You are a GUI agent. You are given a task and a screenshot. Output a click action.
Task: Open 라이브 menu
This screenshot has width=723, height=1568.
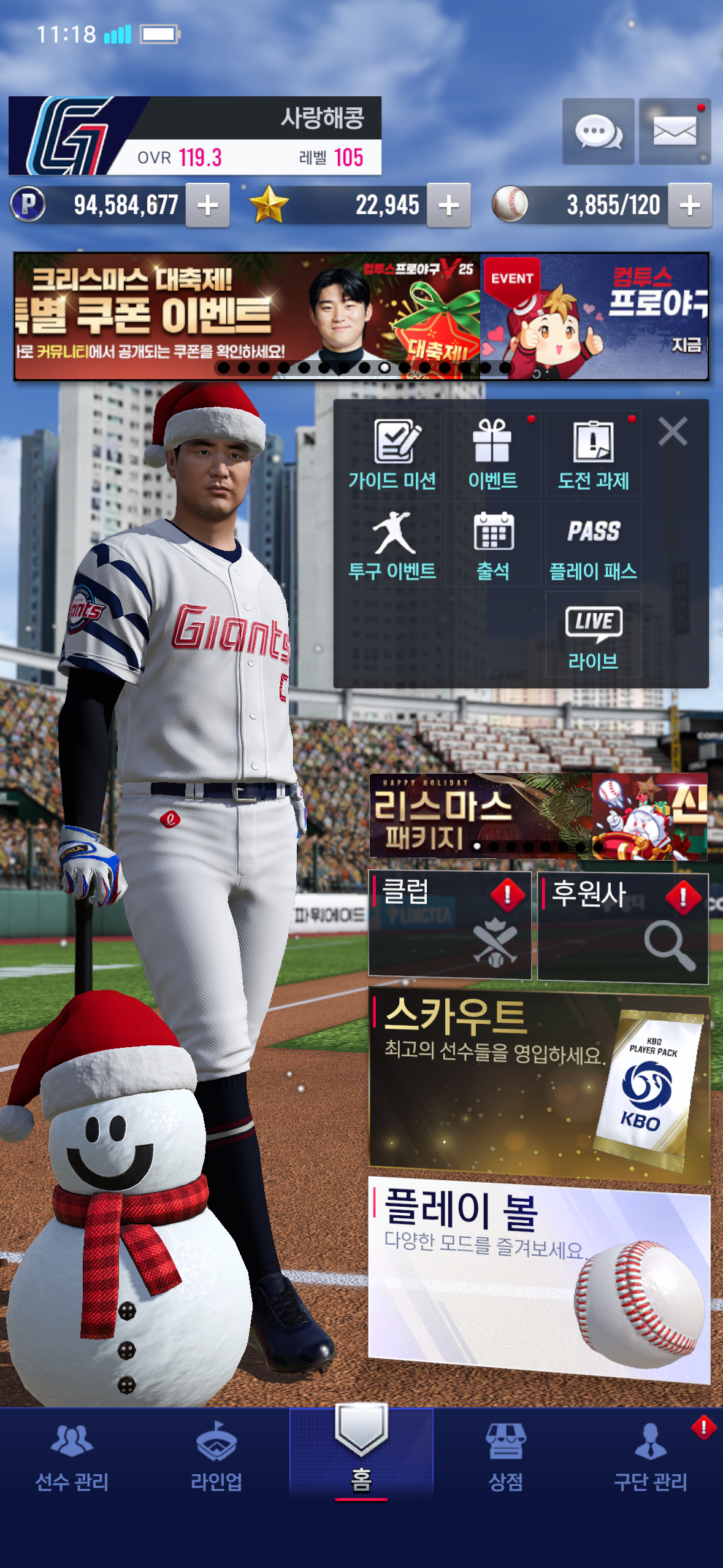[593, 636]
